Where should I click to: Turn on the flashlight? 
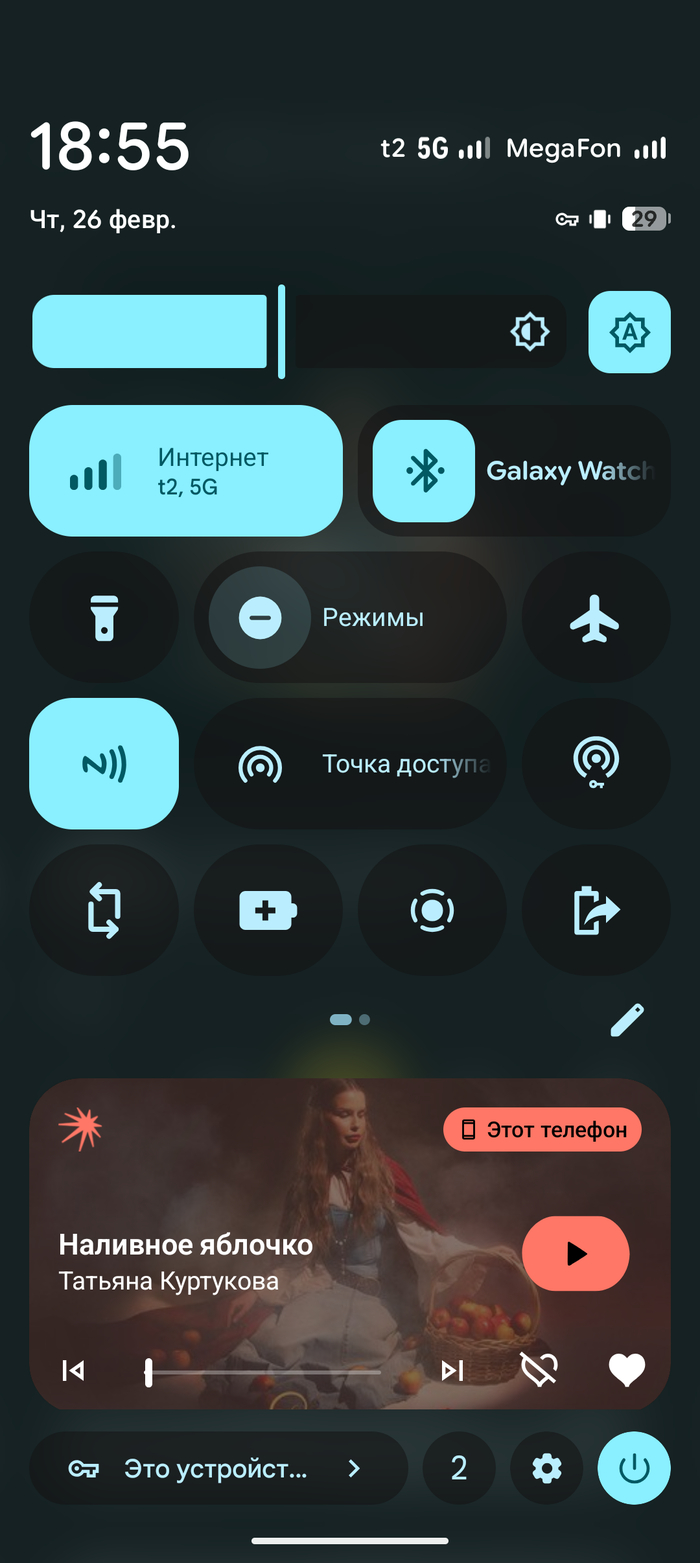pyautogui.click(x=104, y=617)
